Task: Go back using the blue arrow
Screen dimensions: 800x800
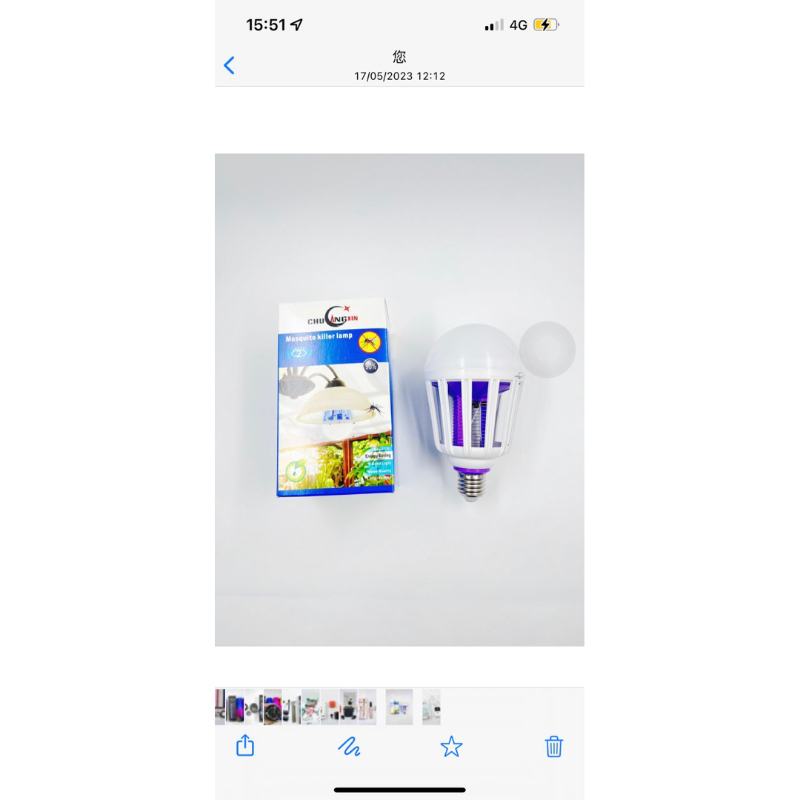Action: point(229,65)
